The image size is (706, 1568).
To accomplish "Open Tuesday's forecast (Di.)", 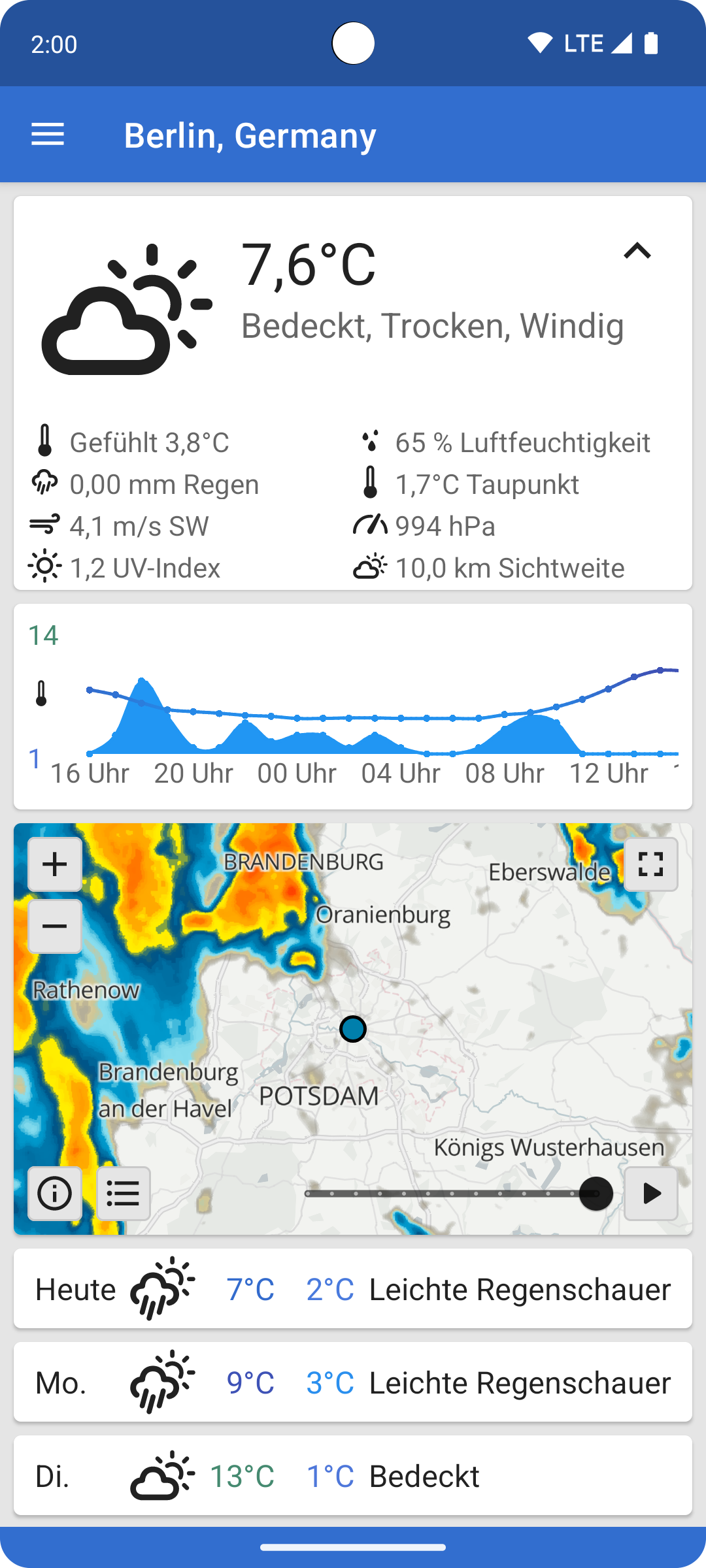I will [353, 1476].
